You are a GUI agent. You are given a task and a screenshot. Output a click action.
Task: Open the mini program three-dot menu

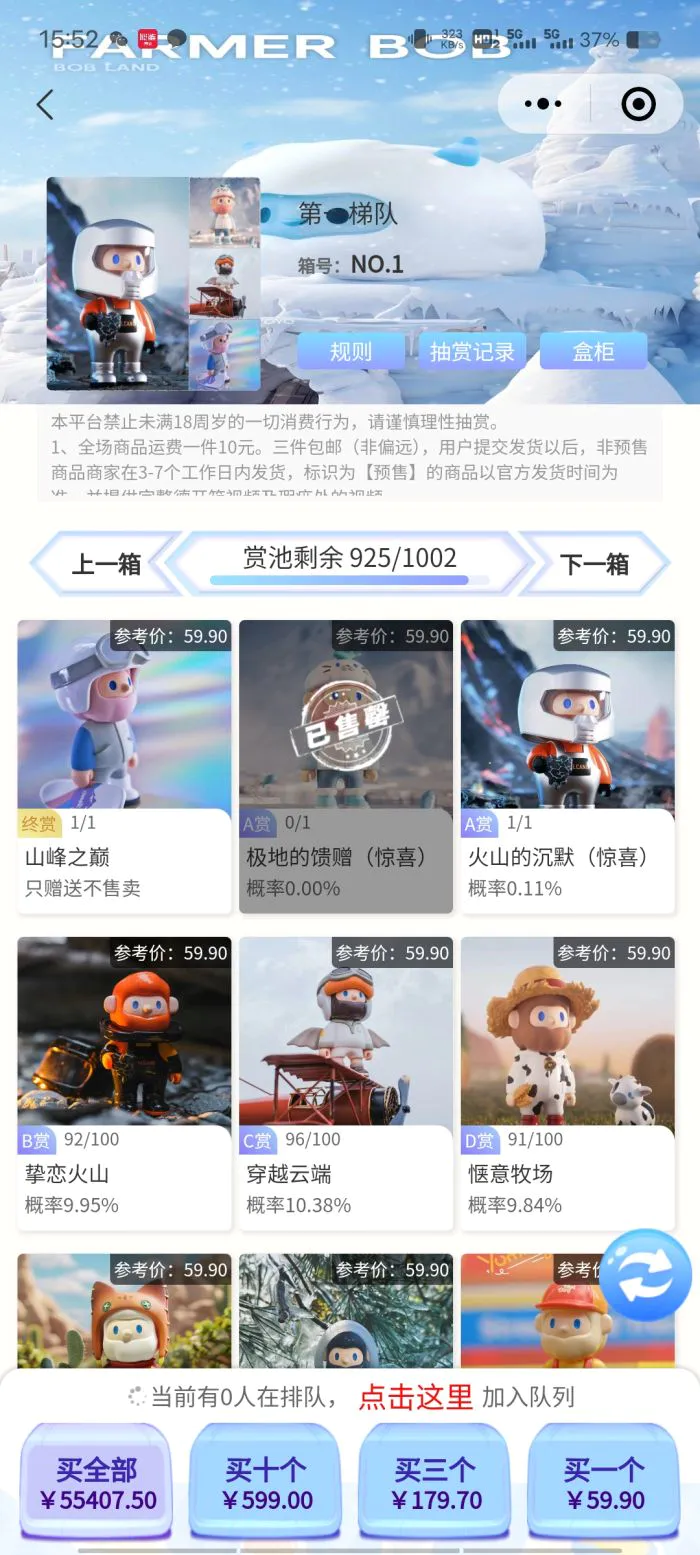543,104
